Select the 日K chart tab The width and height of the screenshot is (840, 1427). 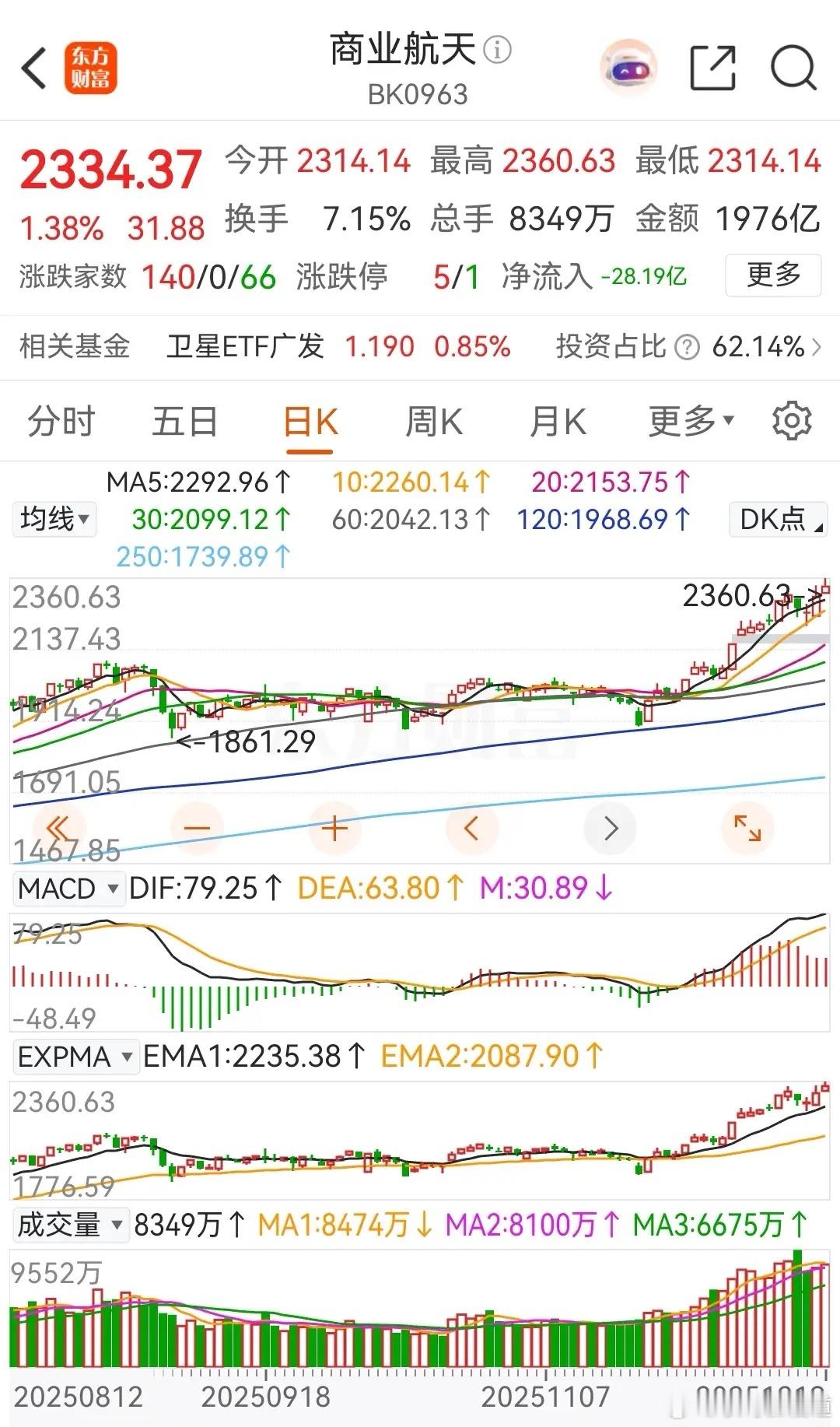[x=310, y=422]
